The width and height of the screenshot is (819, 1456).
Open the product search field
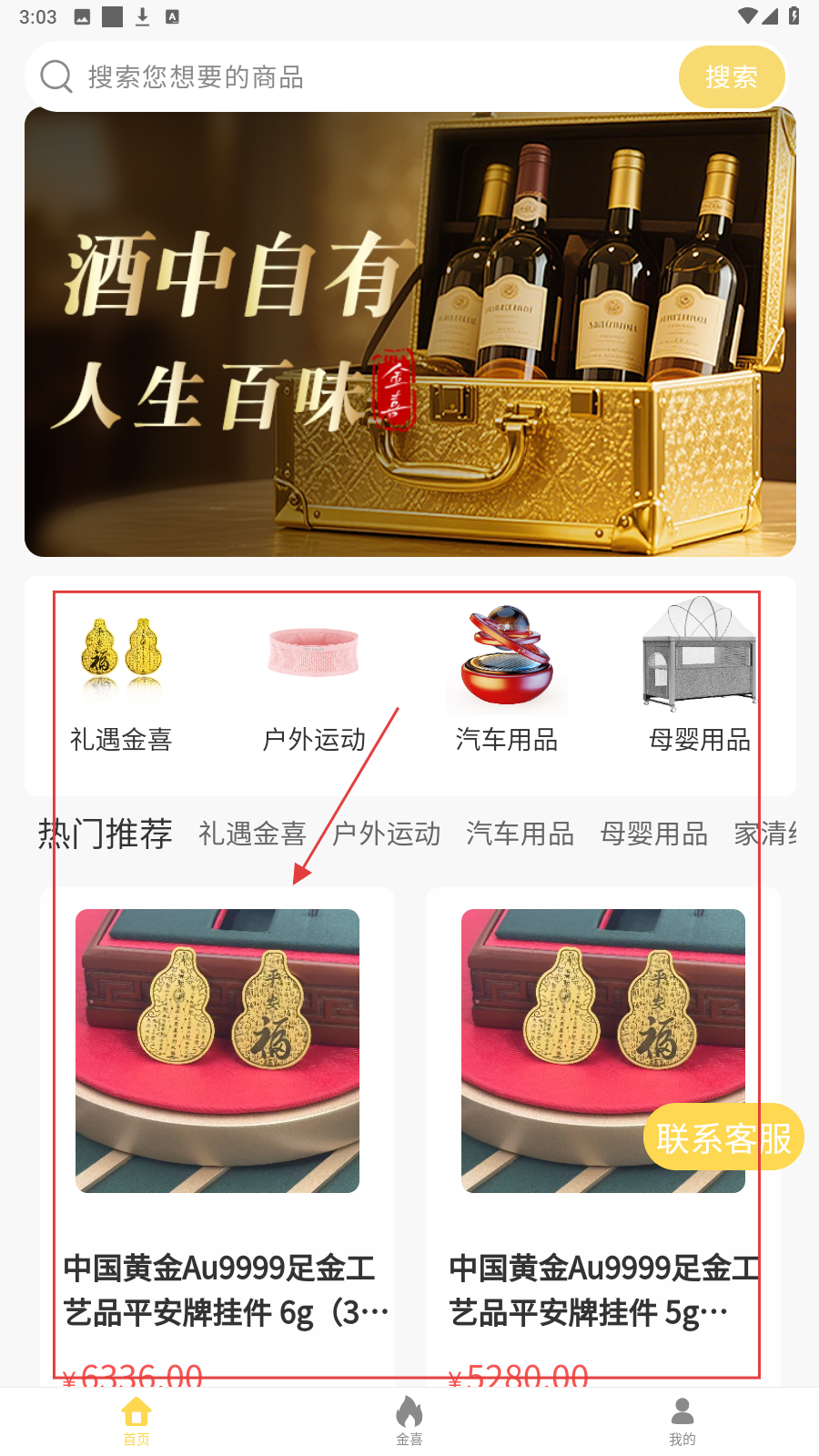point(355,77)
